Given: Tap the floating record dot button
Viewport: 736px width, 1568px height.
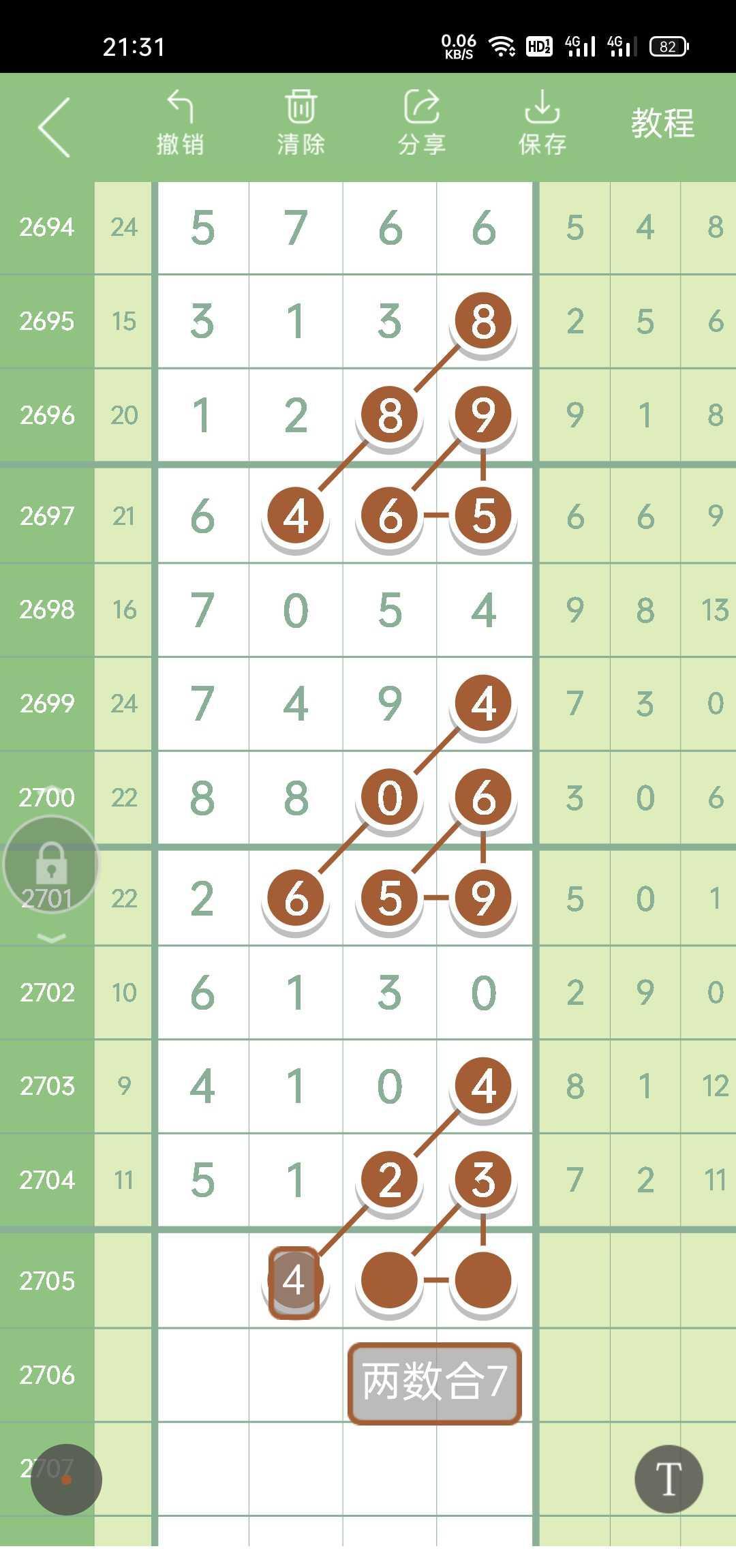Looking at the screenshot, I should point(66,1479).
